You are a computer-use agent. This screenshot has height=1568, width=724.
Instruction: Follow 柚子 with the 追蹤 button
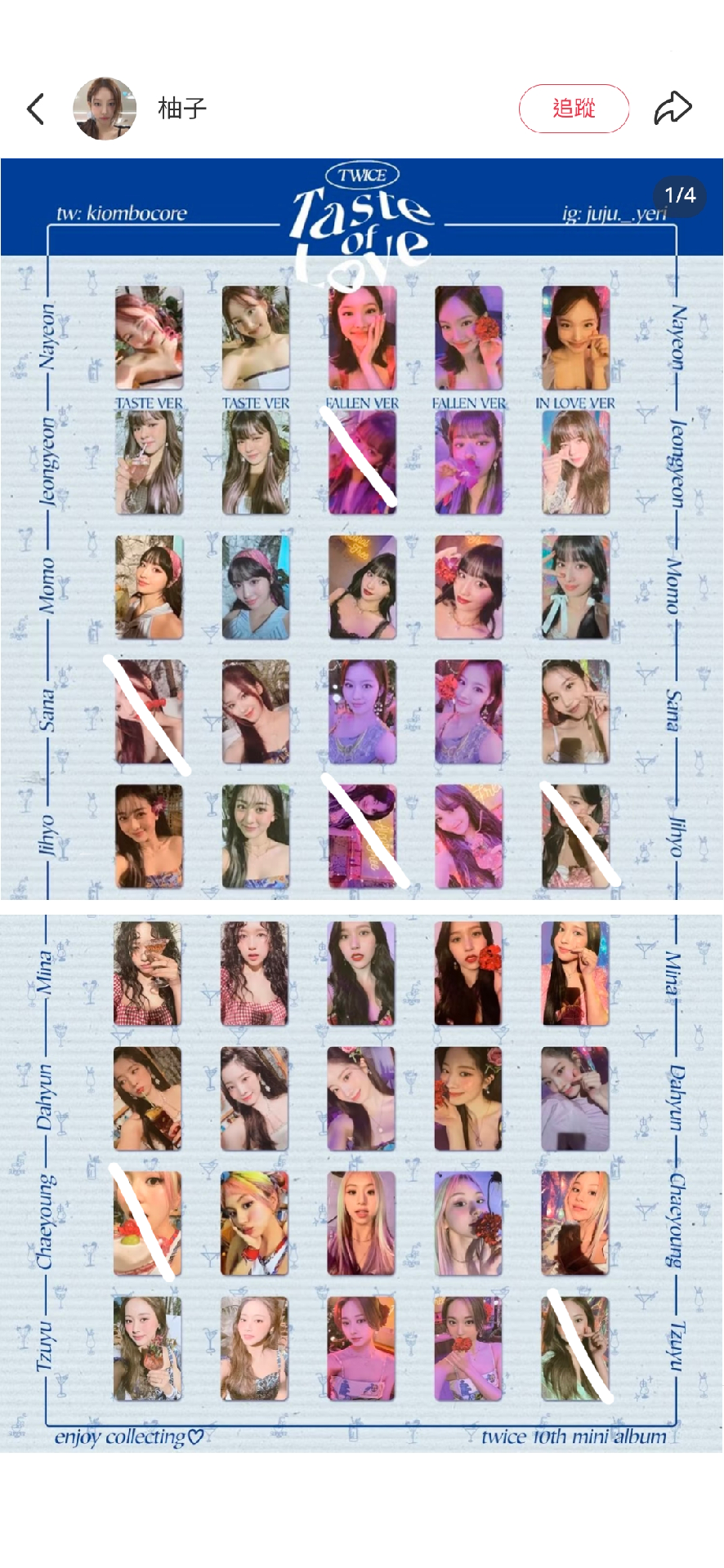(574, 109)
